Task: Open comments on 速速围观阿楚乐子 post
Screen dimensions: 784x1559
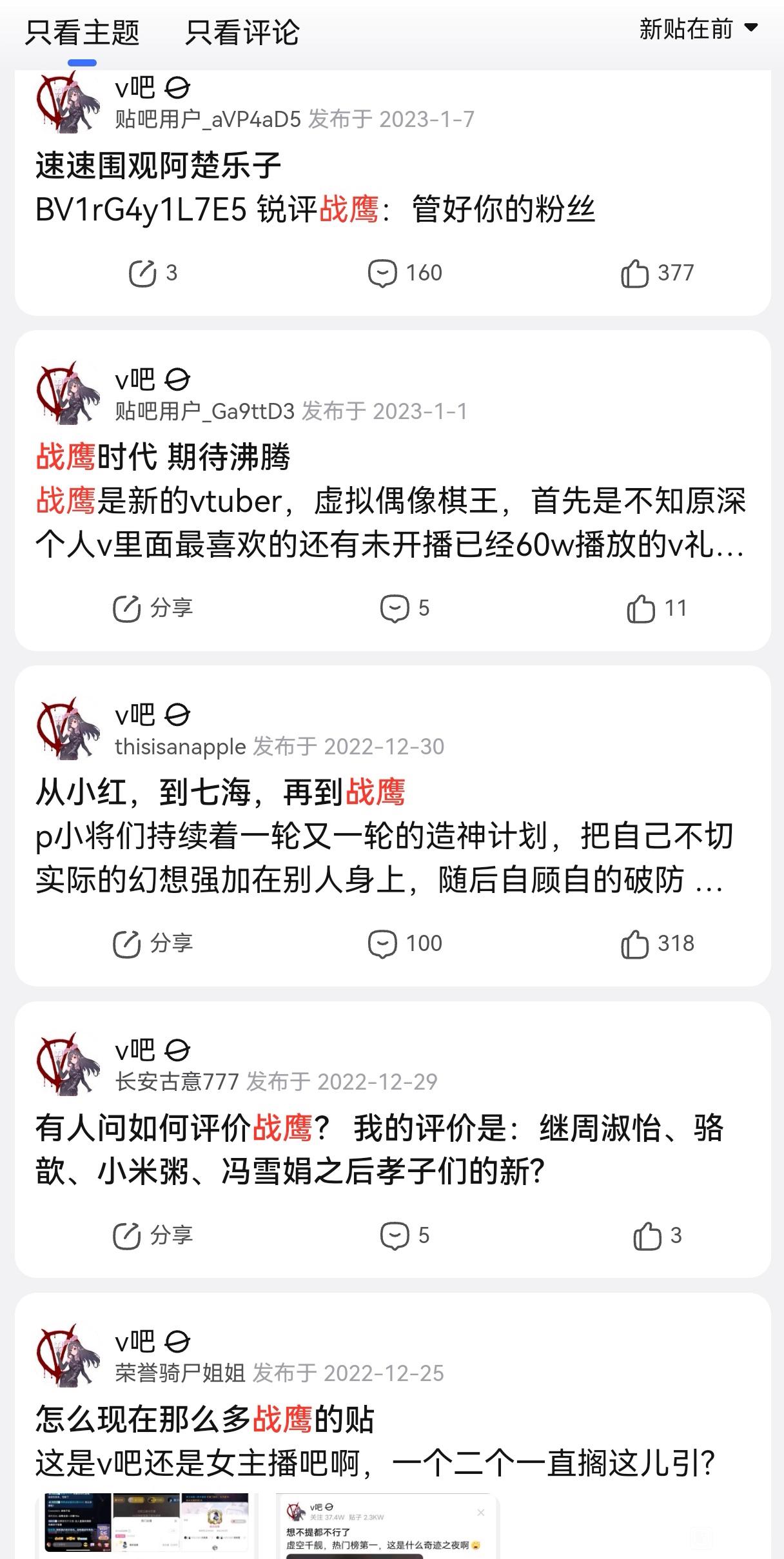Action: tap(405, 273)
